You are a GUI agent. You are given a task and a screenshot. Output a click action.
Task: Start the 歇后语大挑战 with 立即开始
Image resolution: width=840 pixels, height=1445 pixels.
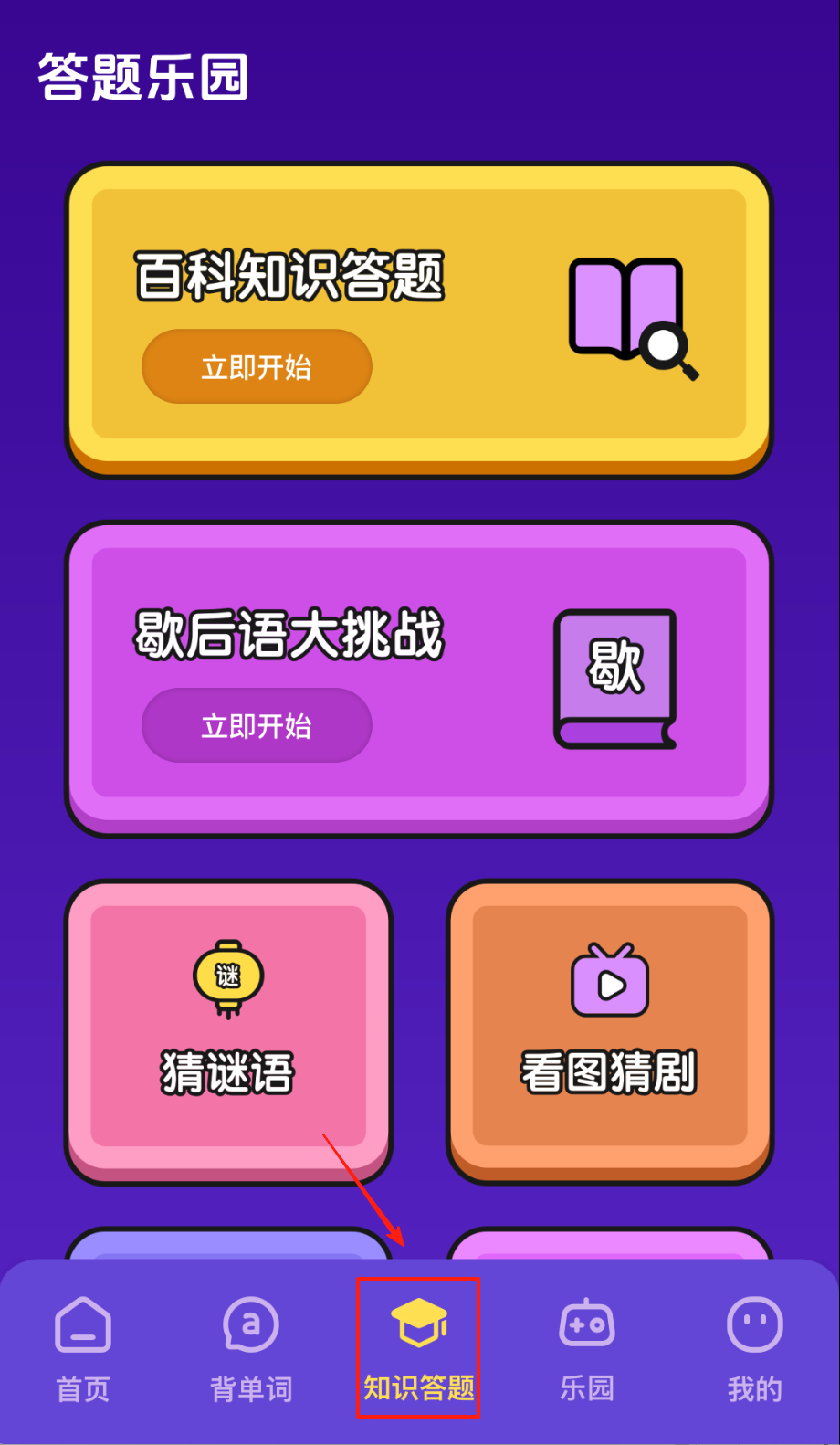tap(257, 726)
